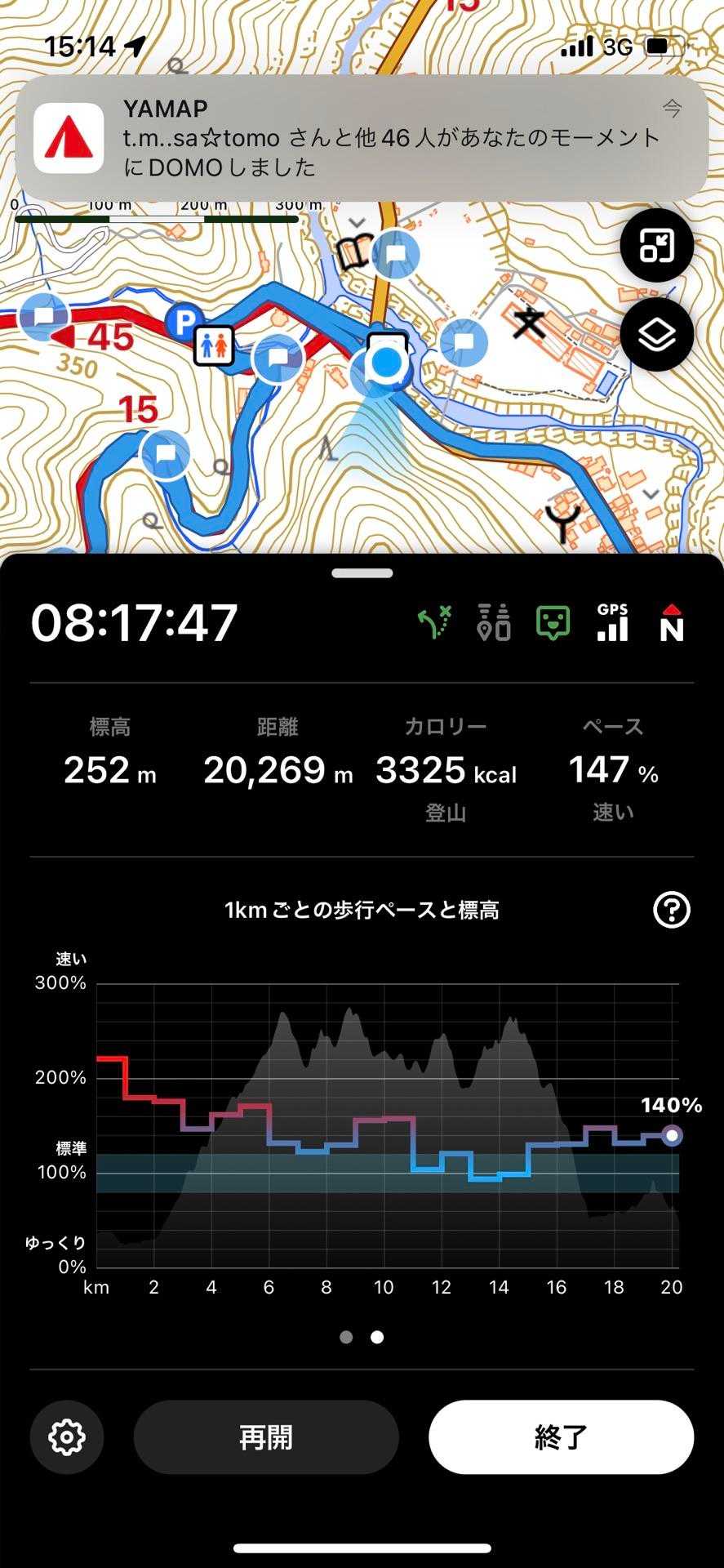724x1568 pixels.
Task: Shrink the map with the resize button
Action: click(656, 245)
